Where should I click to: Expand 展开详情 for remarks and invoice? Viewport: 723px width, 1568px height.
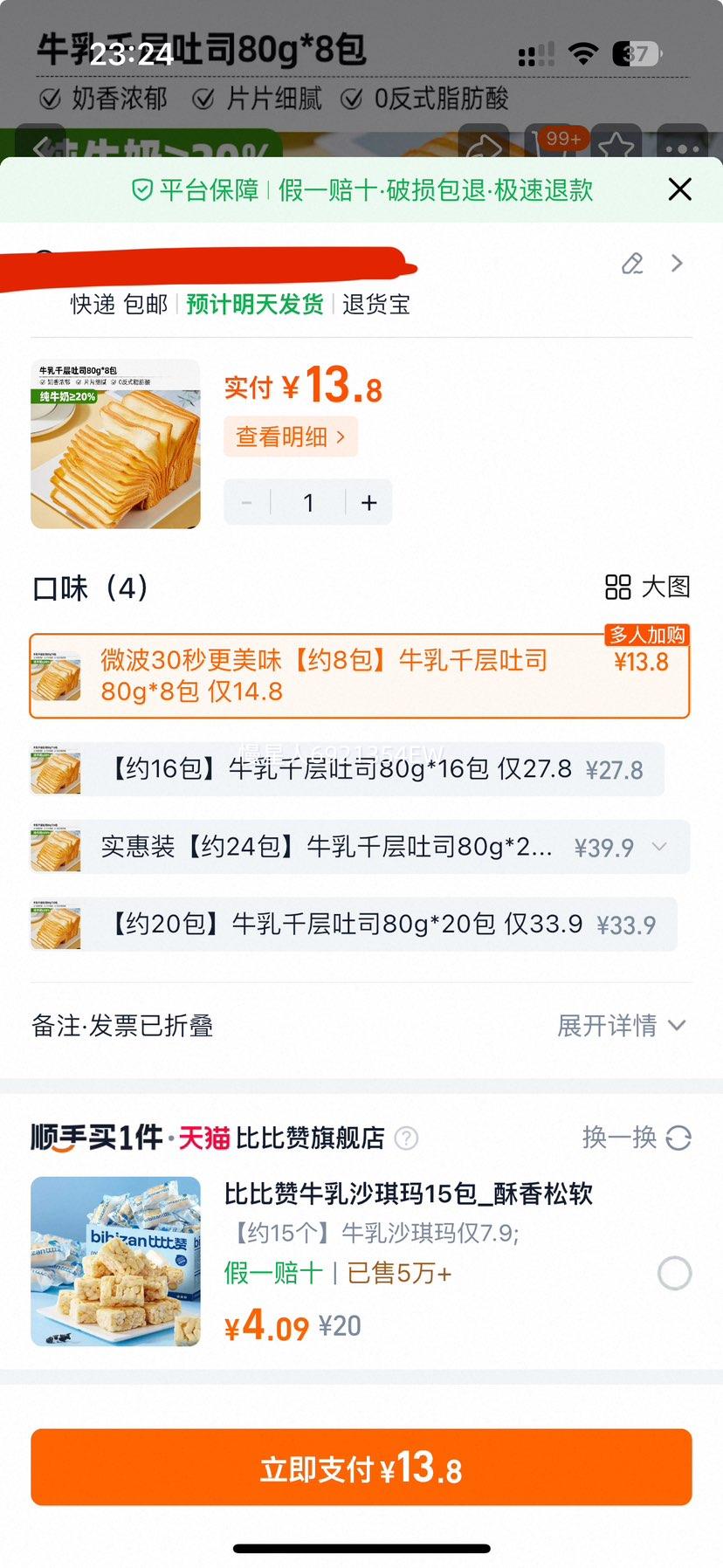621,1025
